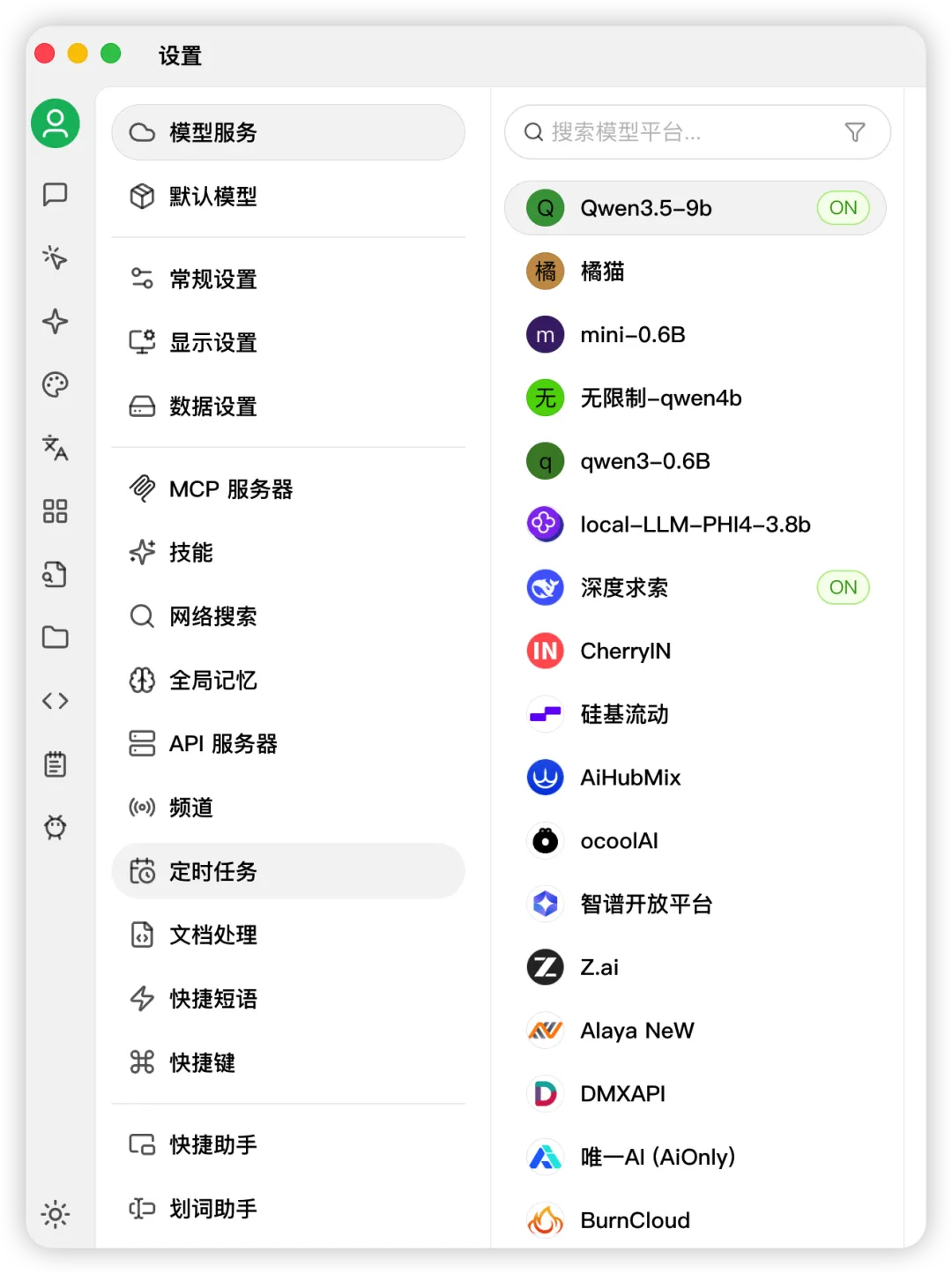Go to API 服务器 settings

288,743
